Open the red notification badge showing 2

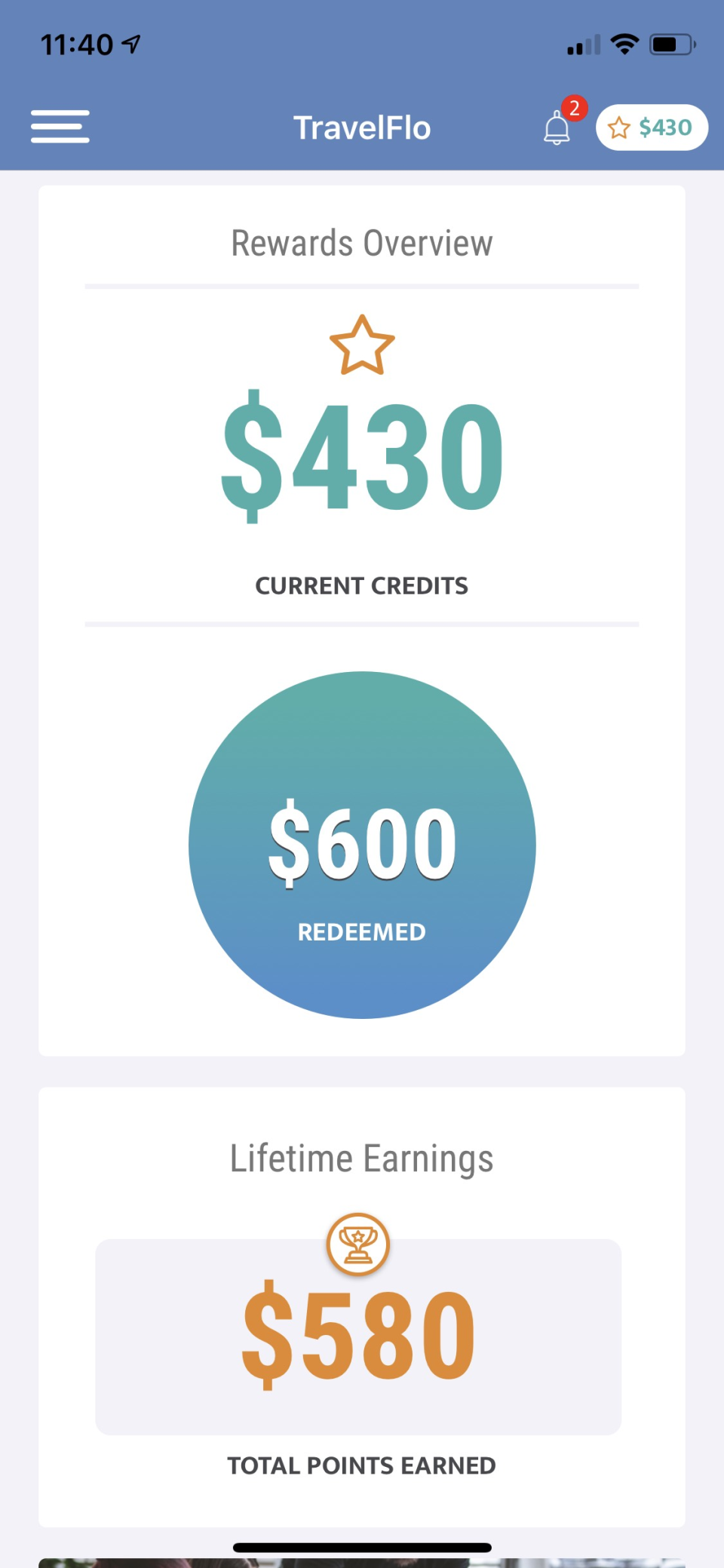(574, 109)
